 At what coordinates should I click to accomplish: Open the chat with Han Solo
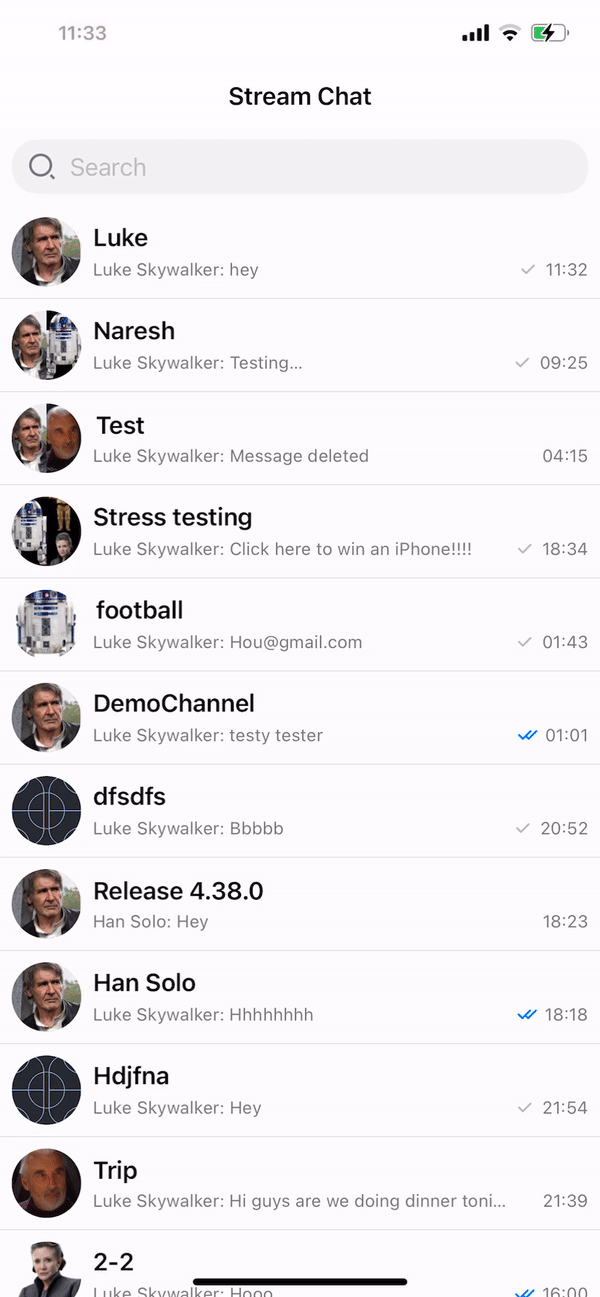click(300, 997)
